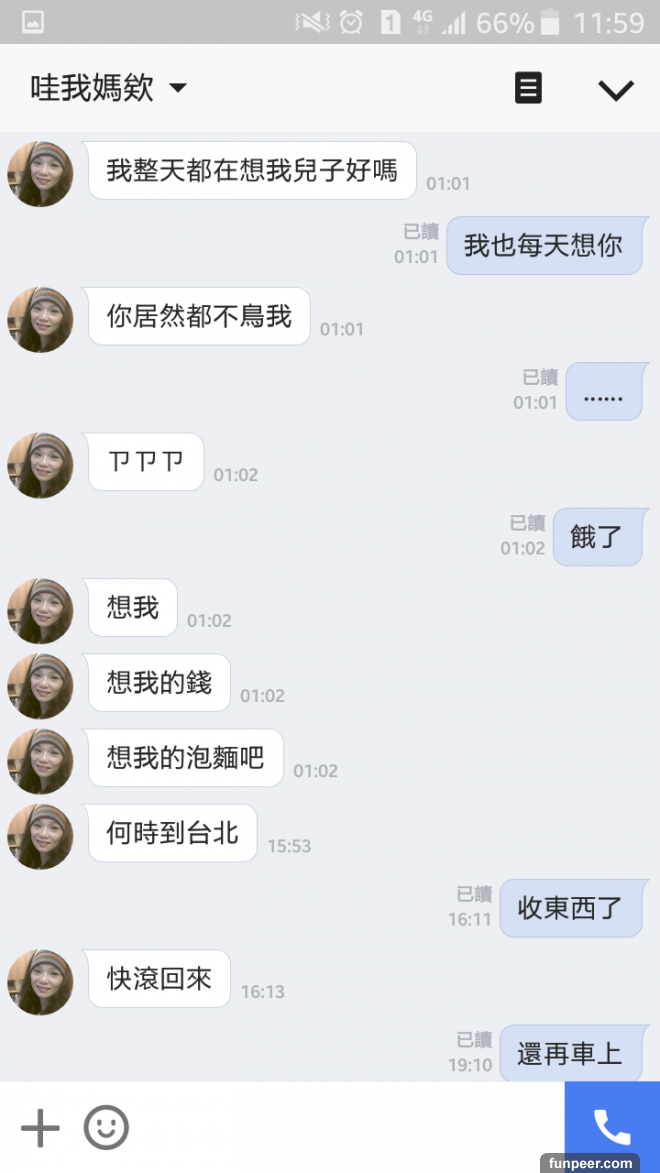The width and height of the screenshot is (660, 1173).
Task: View profile picture beside 何時到台北
Action: [x=40, y=836]
